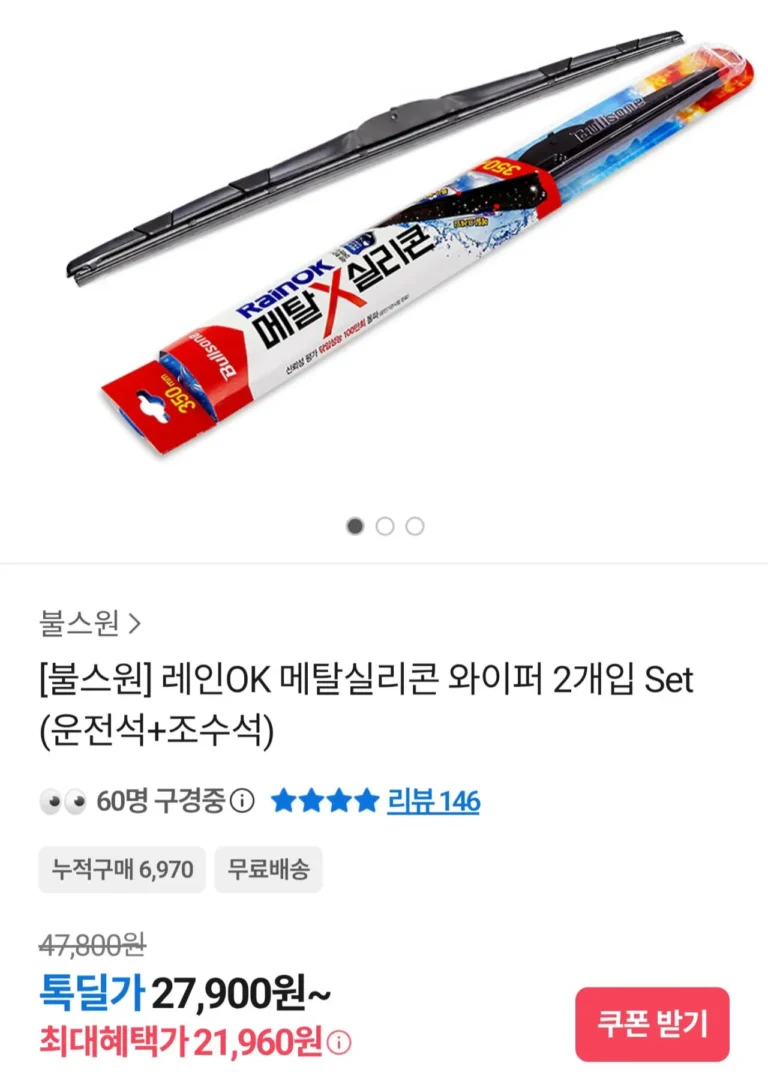Jump to the third product image dot

[415, 527]
